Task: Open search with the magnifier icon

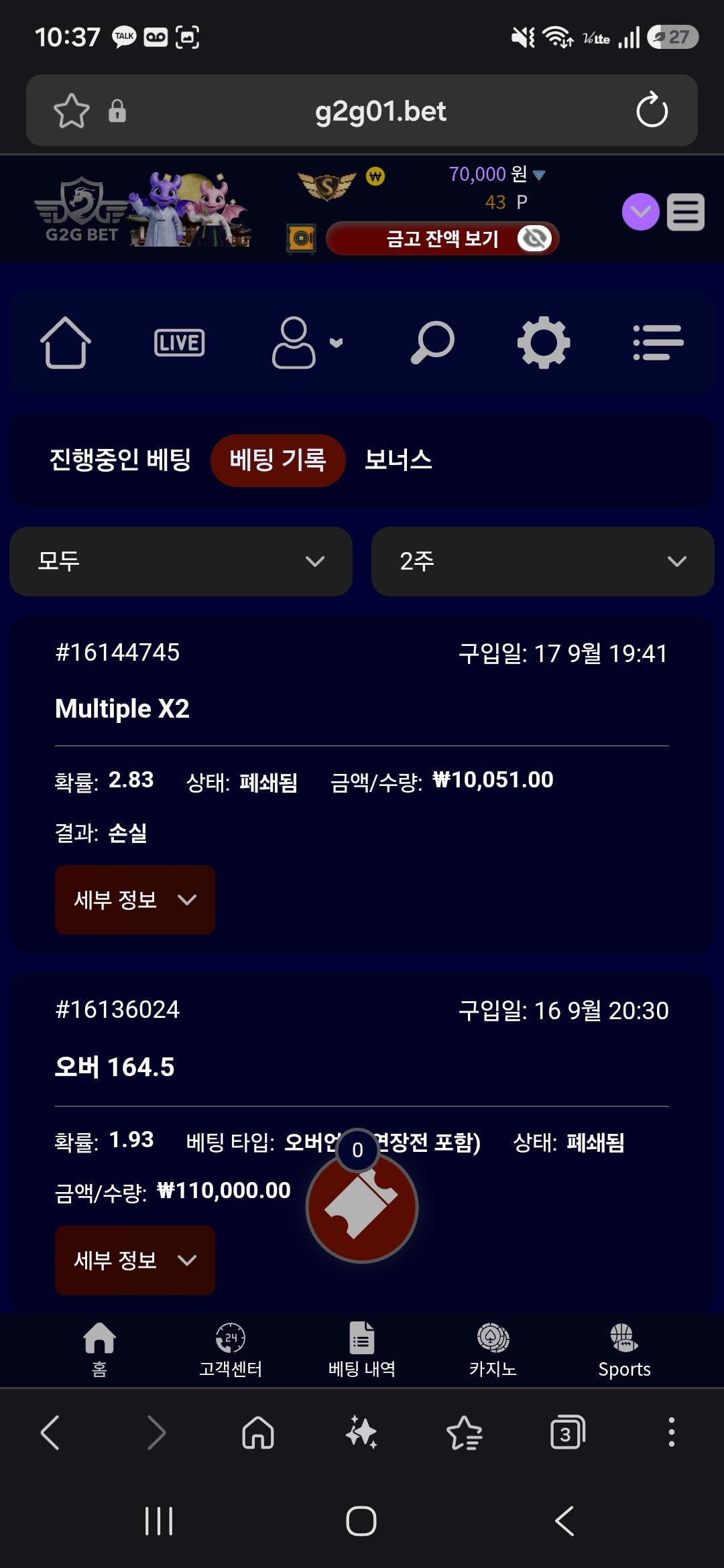Action: 432,342
